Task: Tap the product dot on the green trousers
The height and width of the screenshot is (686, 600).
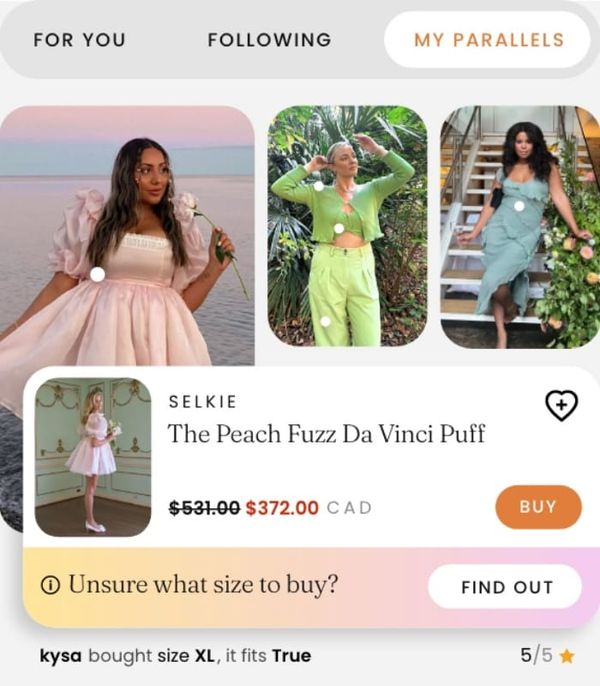Action: [325, 322]
